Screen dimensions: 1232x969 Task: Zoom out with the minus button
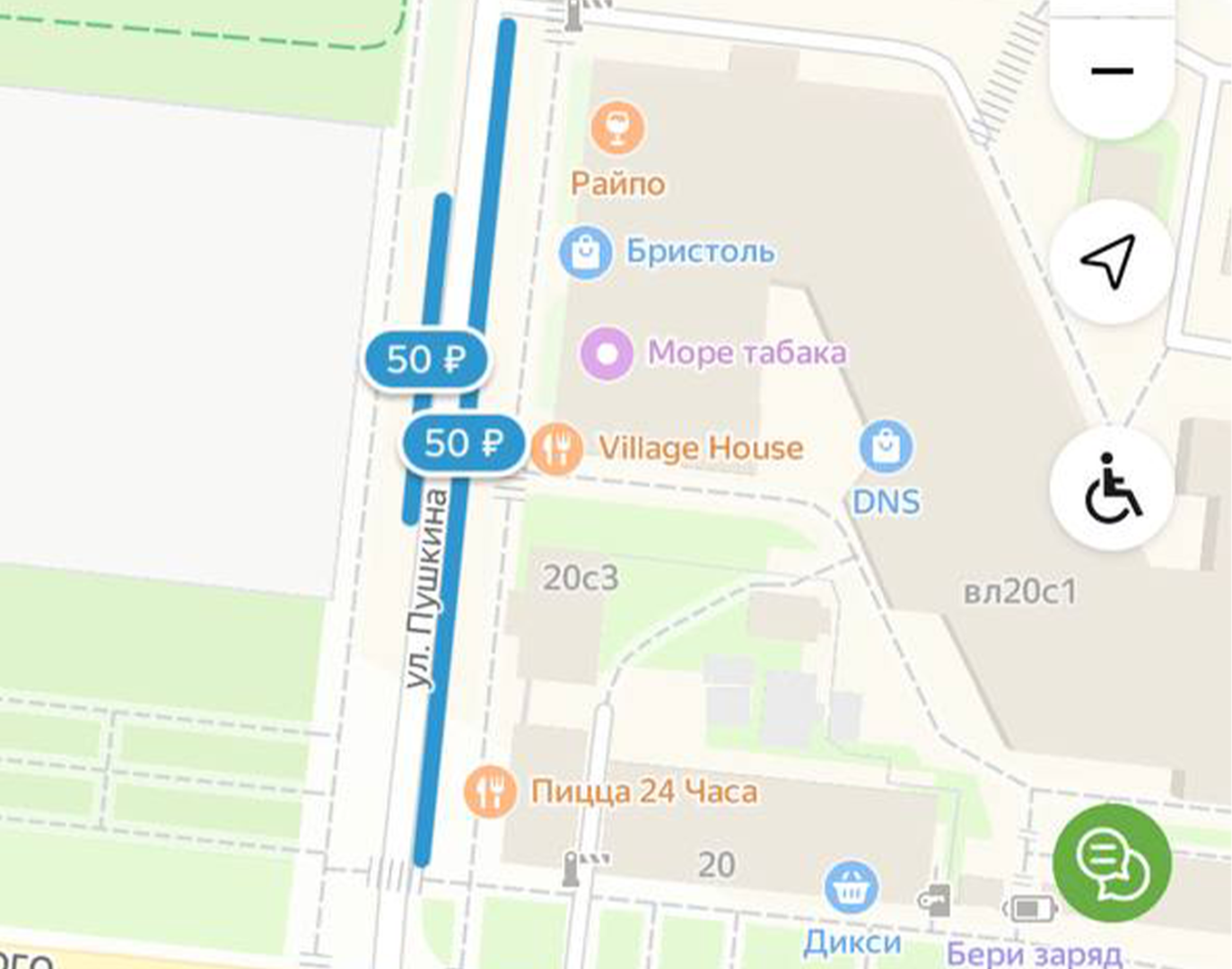(x=1112, y=72)
